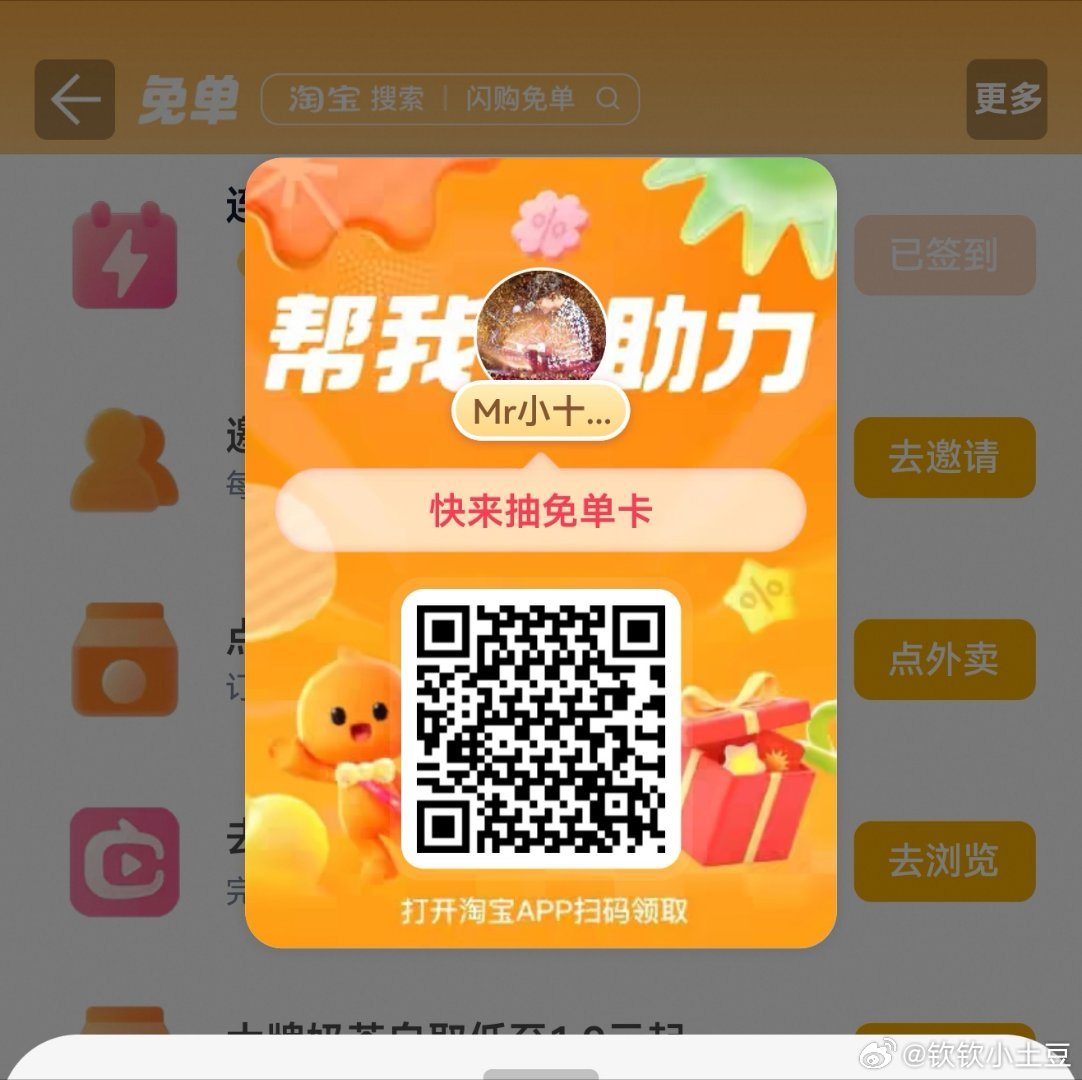Go back with the arrow icon
The image size is (1082, 1080).
click(x=75, y=99)
